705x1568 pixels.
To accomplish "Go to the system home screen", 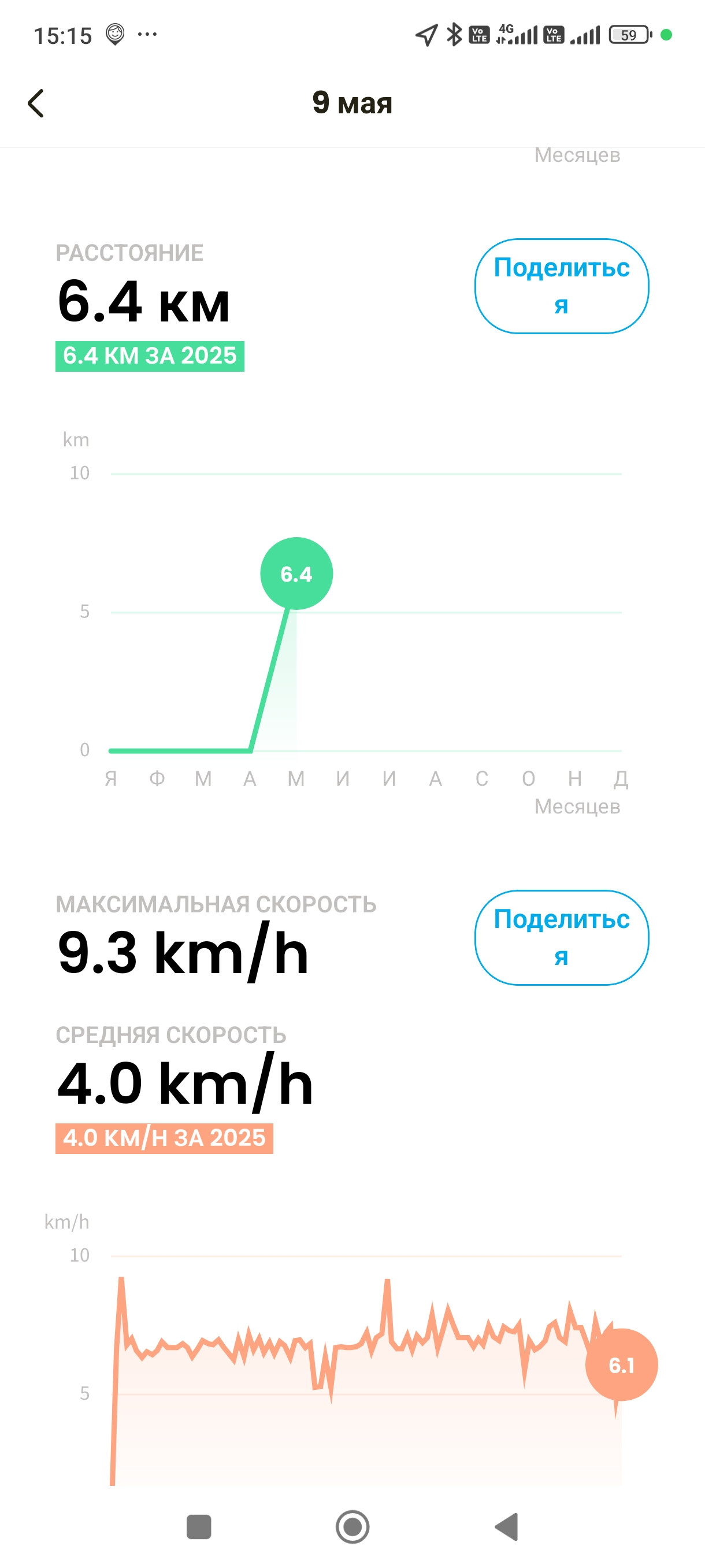I will point(353,1526).
